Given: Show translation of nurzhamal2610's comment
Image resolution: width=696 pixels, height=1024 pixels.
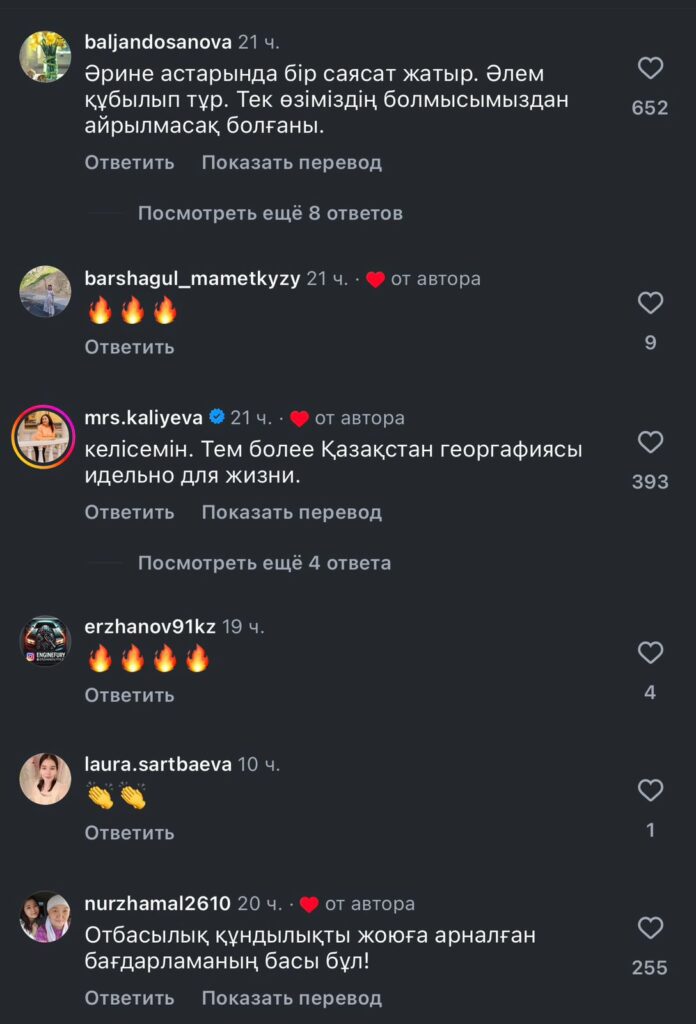Looking at the screenshot, I should pos(291,998).
